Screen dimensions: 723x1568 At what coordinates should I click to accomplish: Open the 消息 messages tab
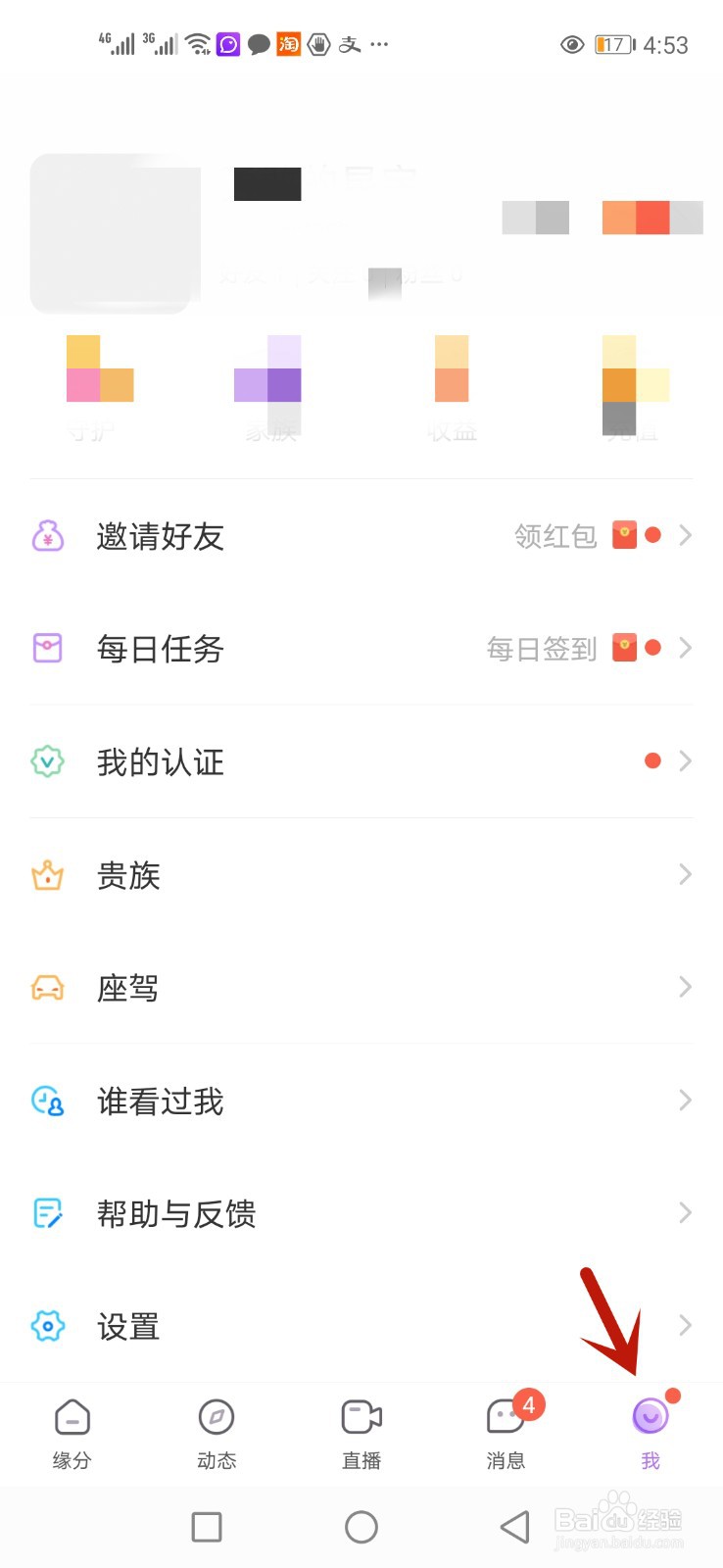coord(506,1433)
